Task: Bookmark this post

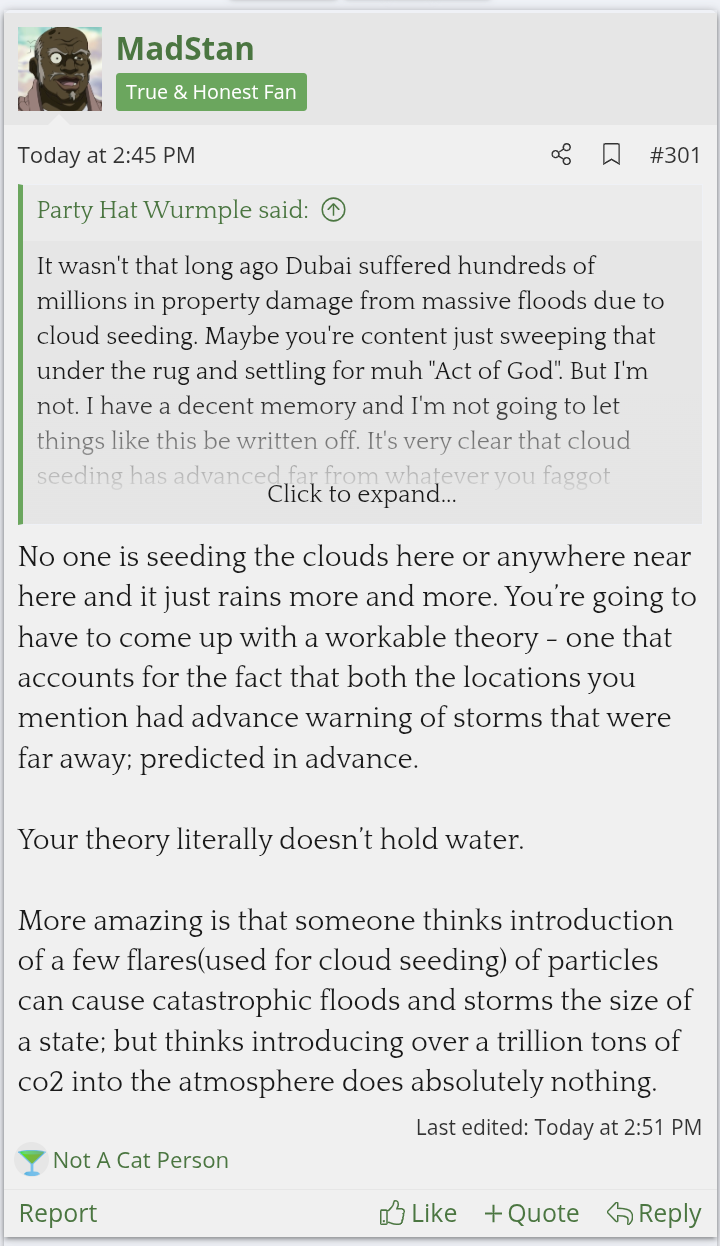Action: [611, 155]
